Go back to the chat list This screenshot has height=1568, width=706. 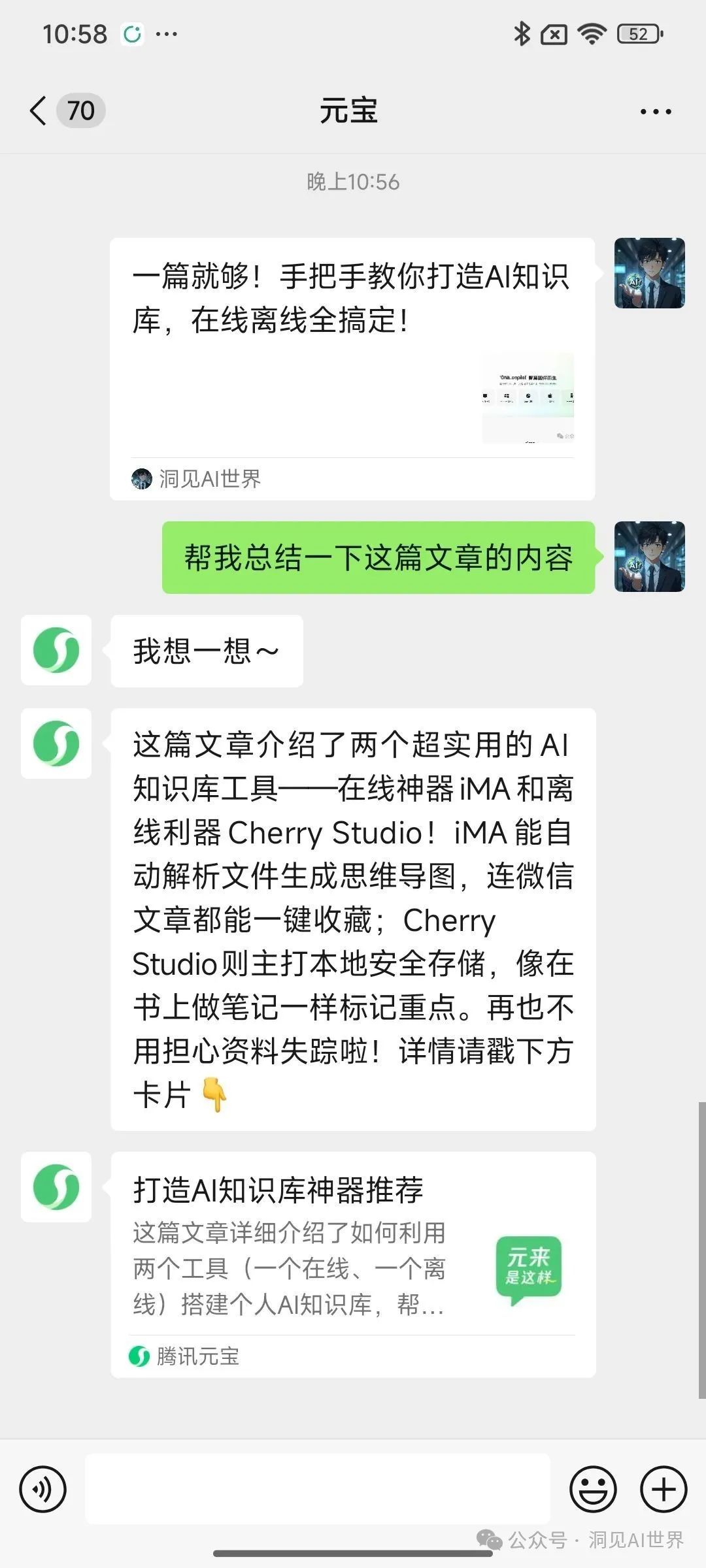click(39, 110)
